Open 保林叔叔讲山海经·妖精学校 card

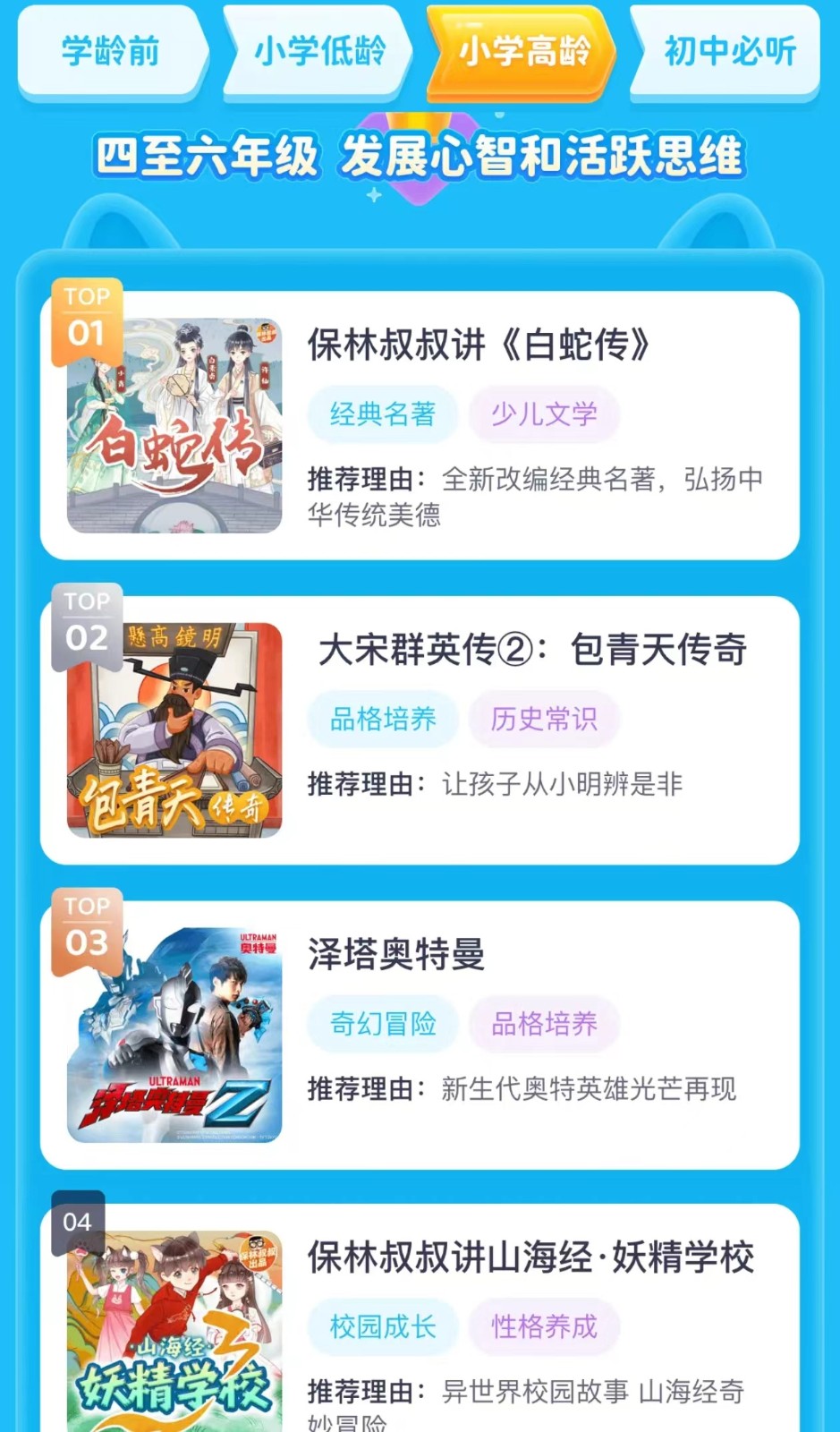click(x=530, y=1257)
